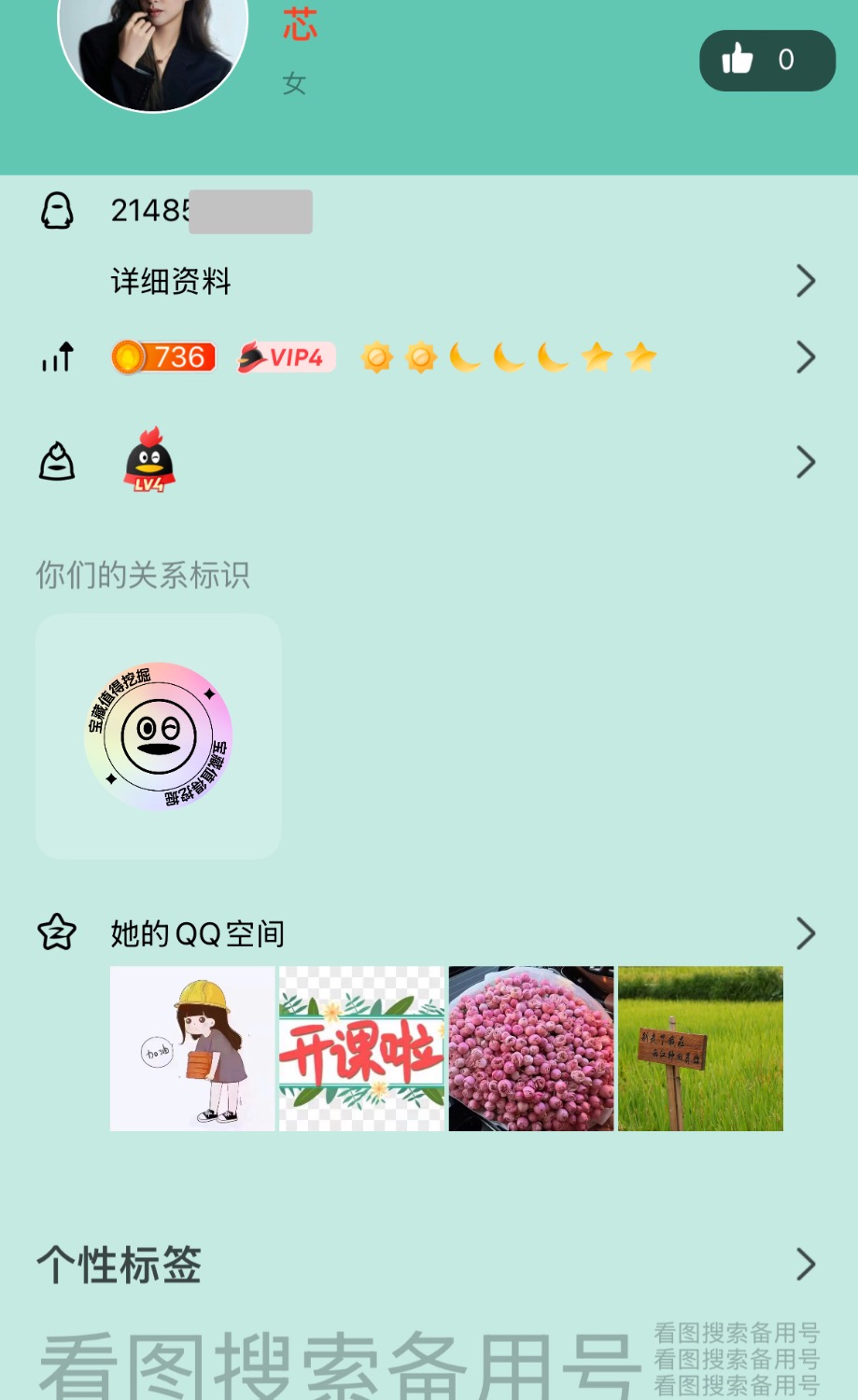This screenshot has width=858, height=1400.
Task: Tap the star icon next to 她的QQ空间
Action: tap(56, 933)
